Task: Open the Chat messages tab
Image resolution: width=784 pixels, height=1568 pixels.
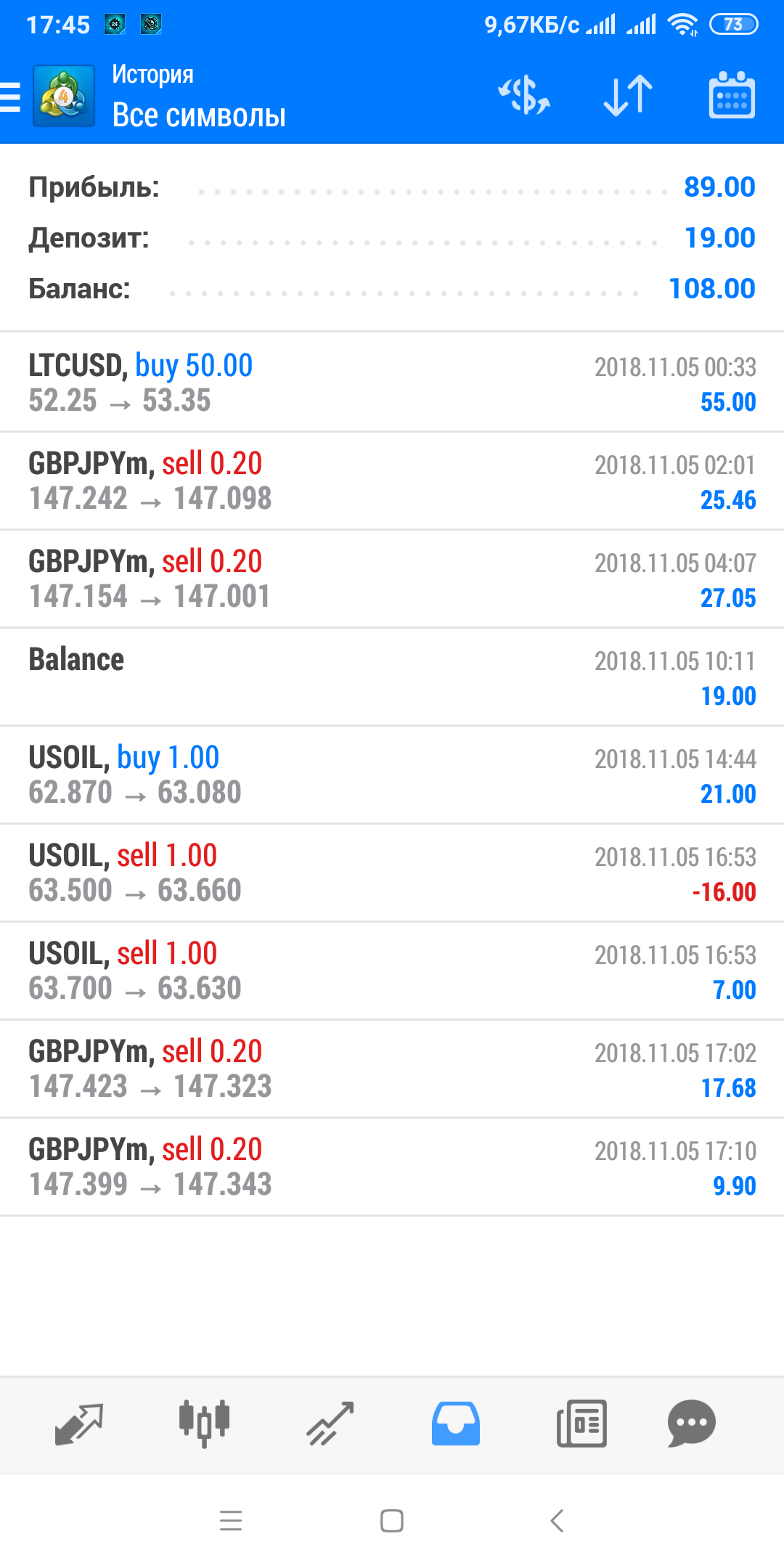Action: pos(691,1424)
